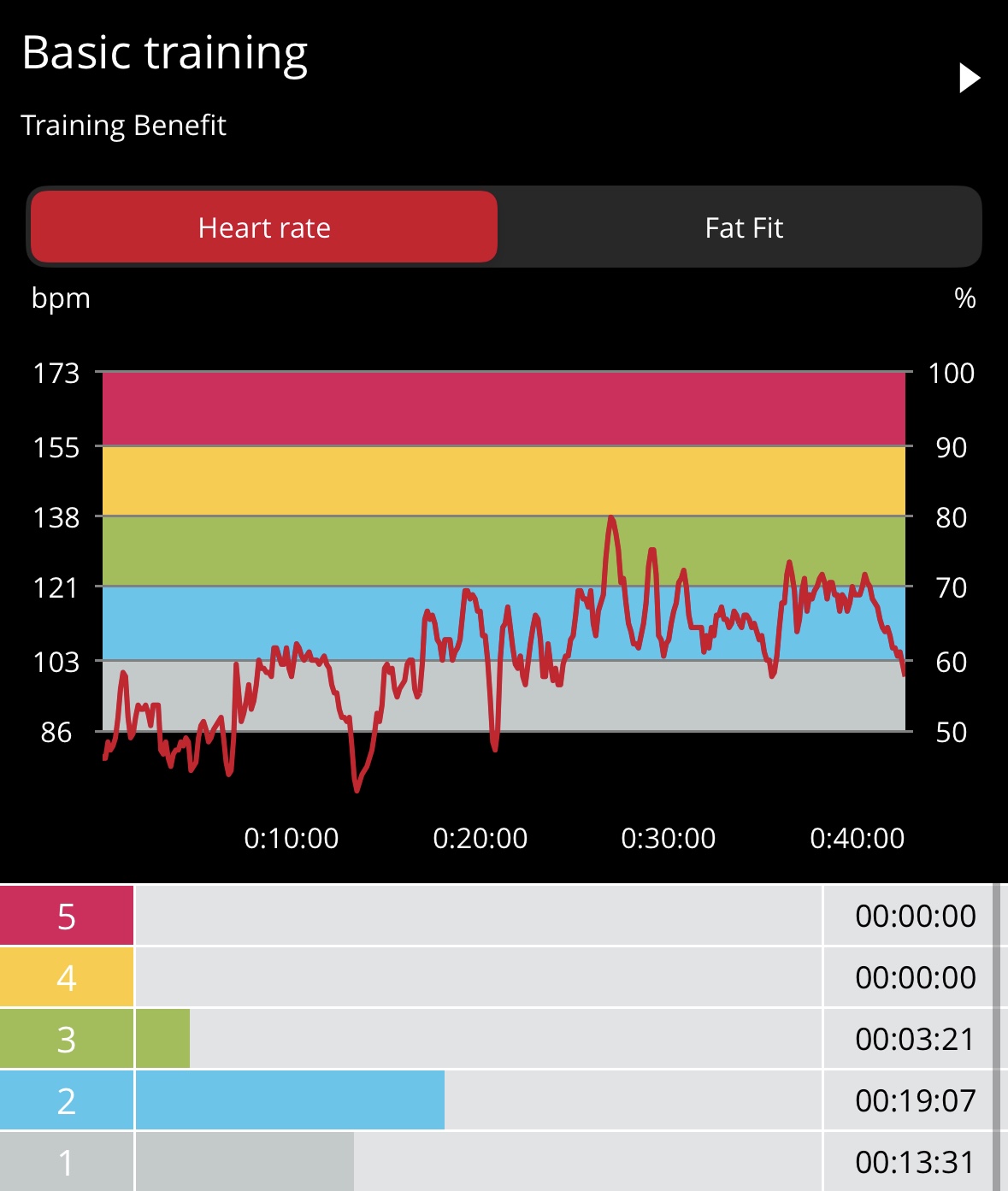
Task: Tap the white play arrow icon
Action: (969, 78)
